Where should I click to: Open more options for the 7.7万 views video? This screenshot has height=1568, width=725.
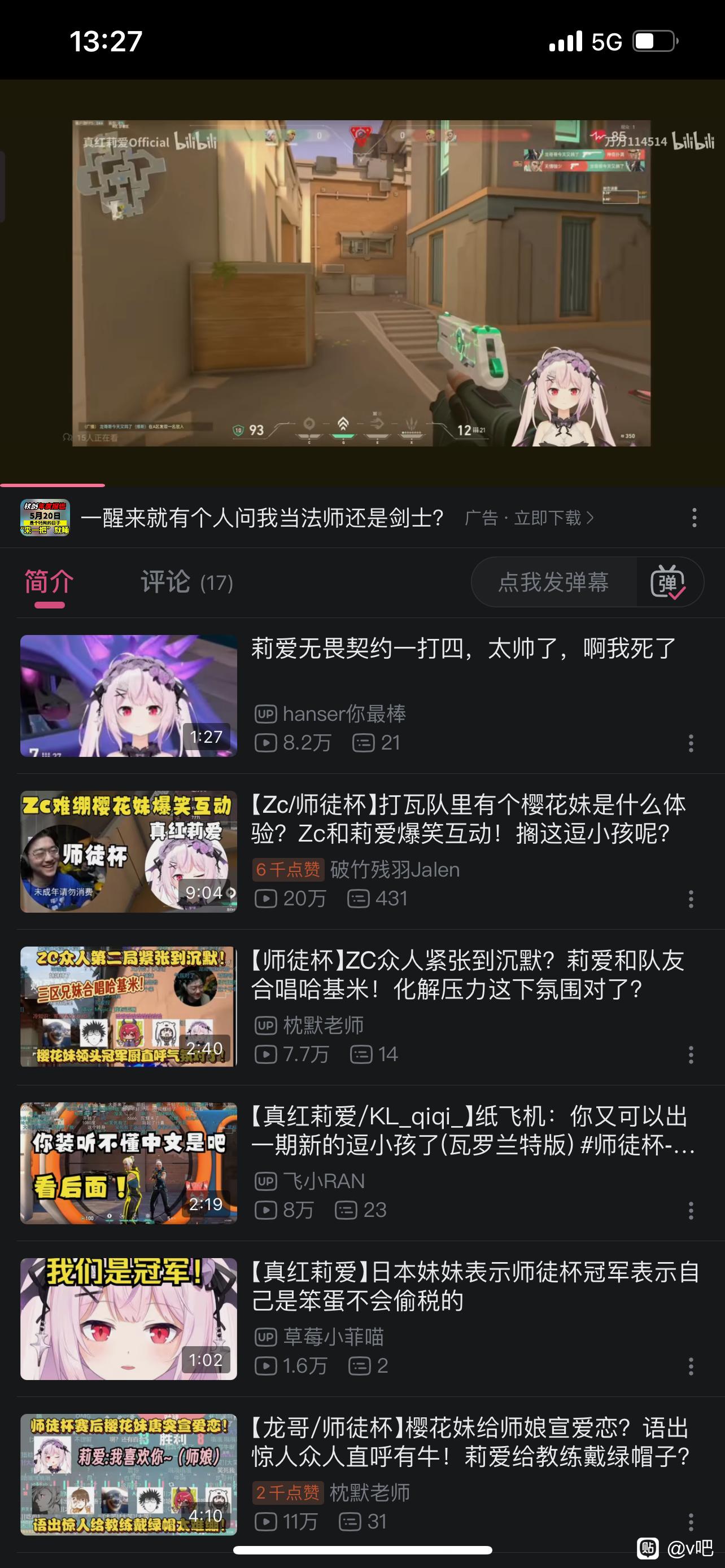[x=691, y=1055]
